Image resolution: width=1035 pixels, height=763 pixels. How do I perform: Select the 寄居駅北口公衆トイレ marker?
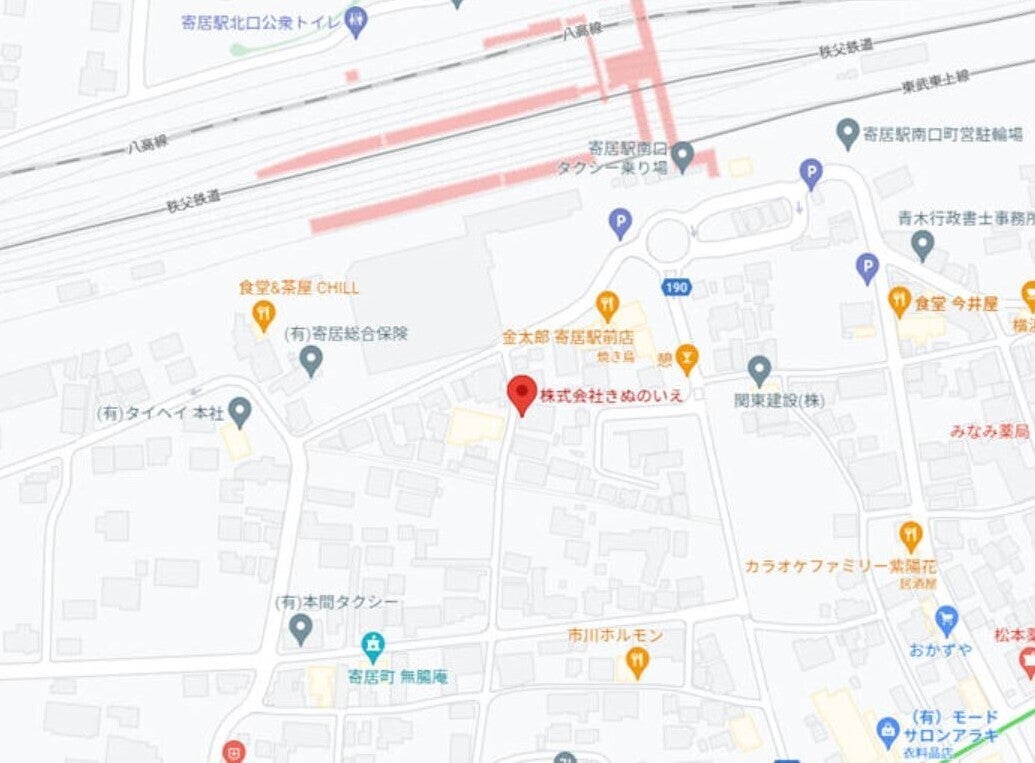tap(356, 23)
